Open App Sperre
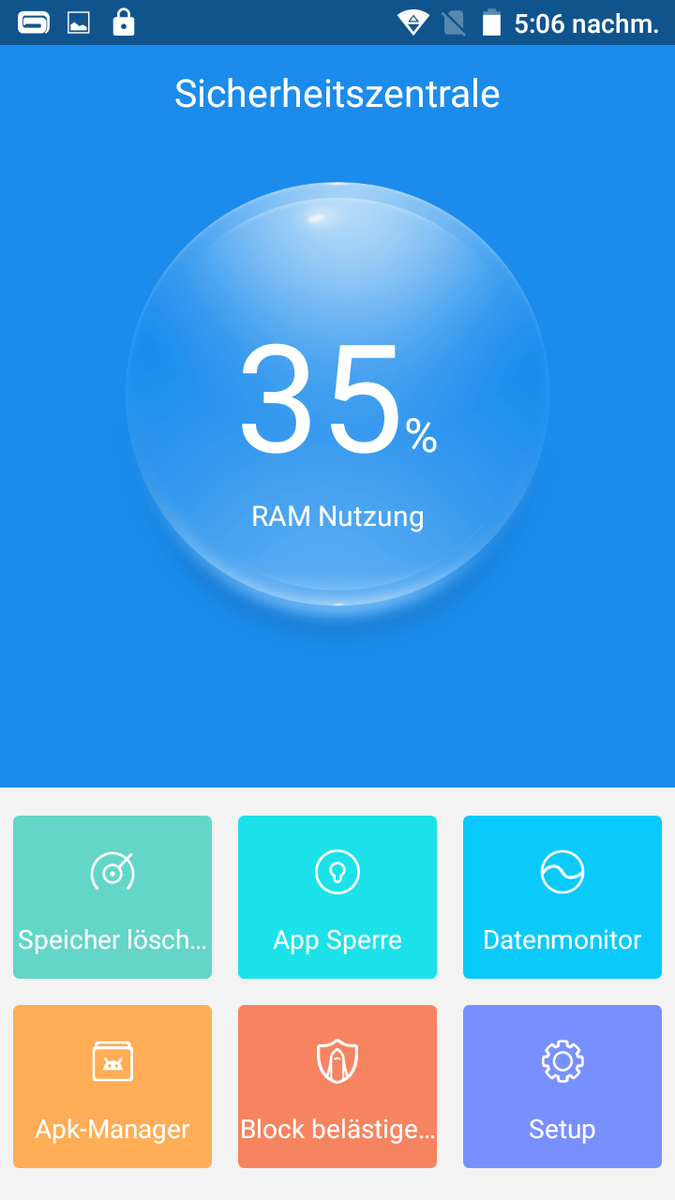Image resolution: width=675 pixels, height=1200 pixels. pos(337,897)
